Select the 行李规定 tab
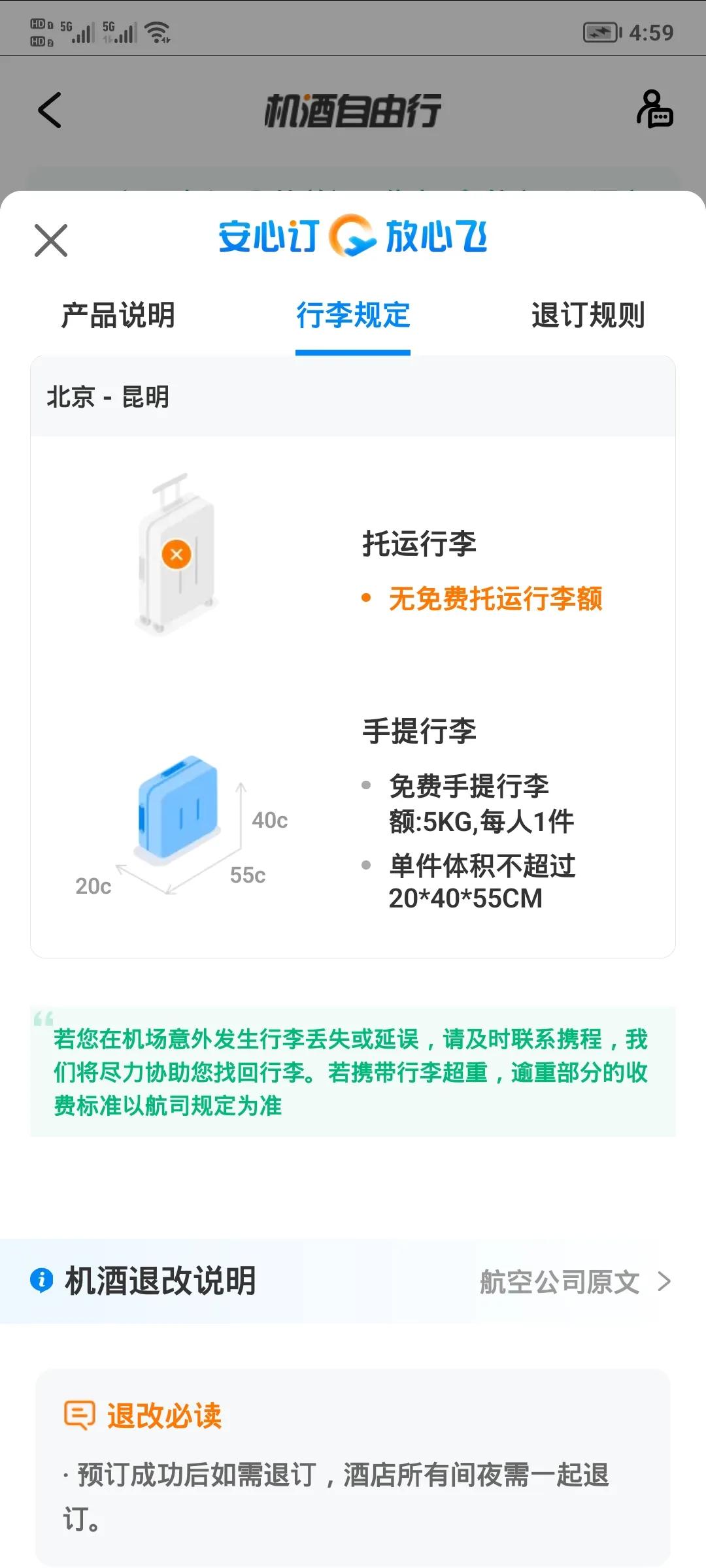This screenshot has width=706, height=1568. 352,317
